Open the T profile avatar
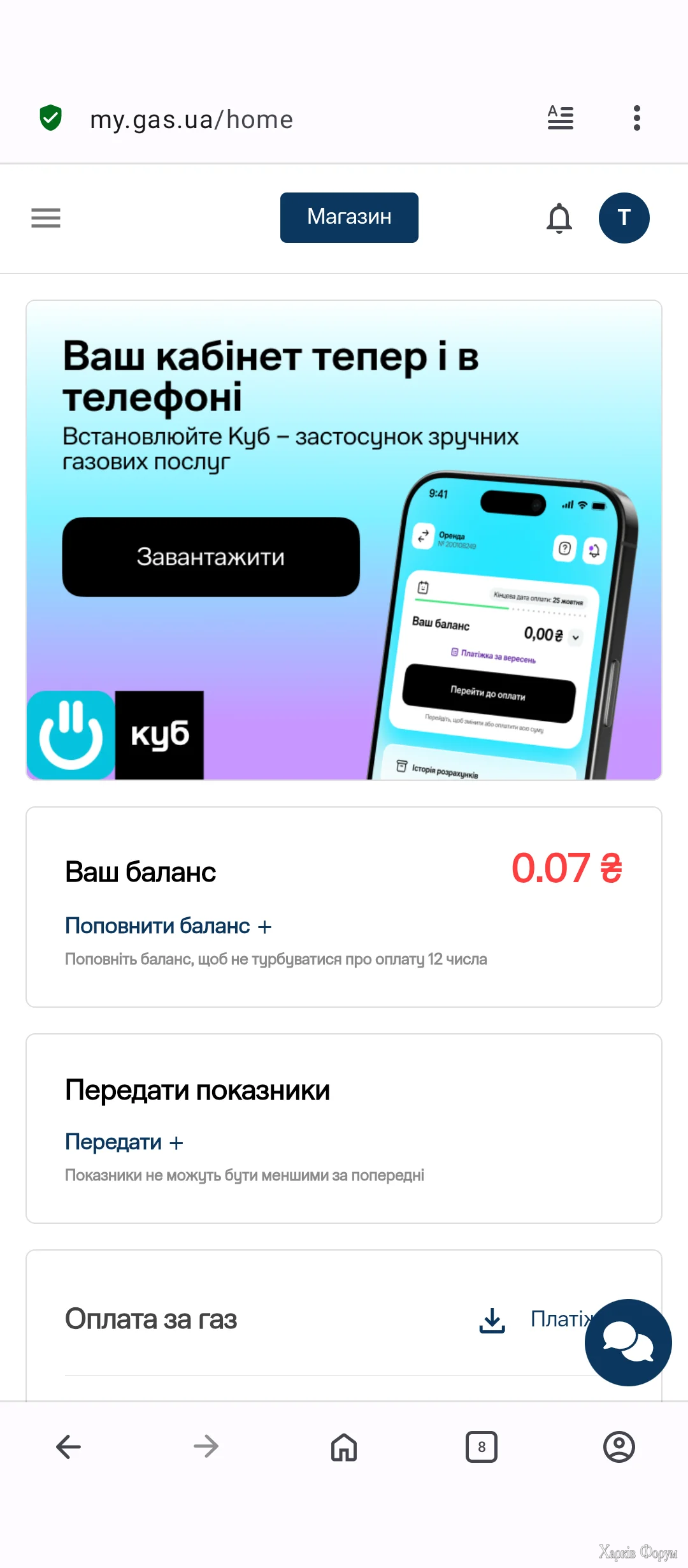The image size is (688, 1568). point(624,218)
